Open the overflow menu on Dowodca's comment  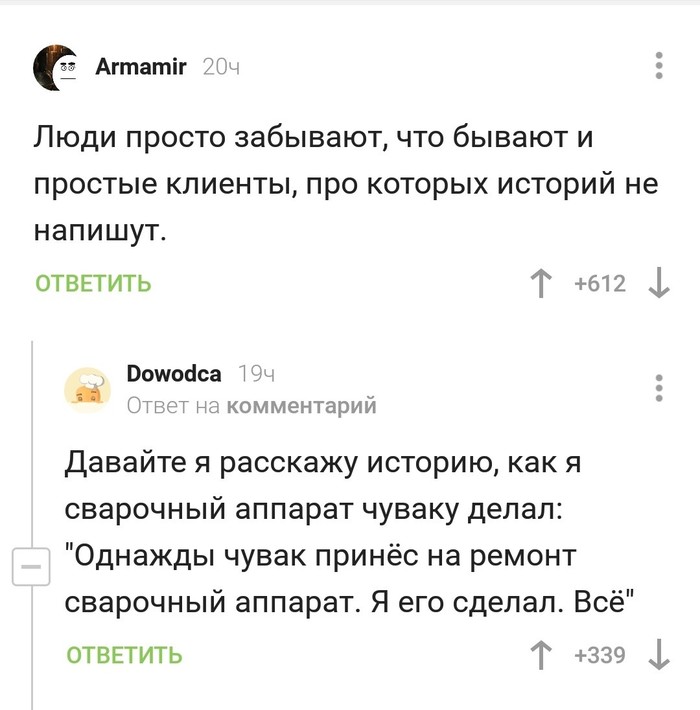coord(658,388)
